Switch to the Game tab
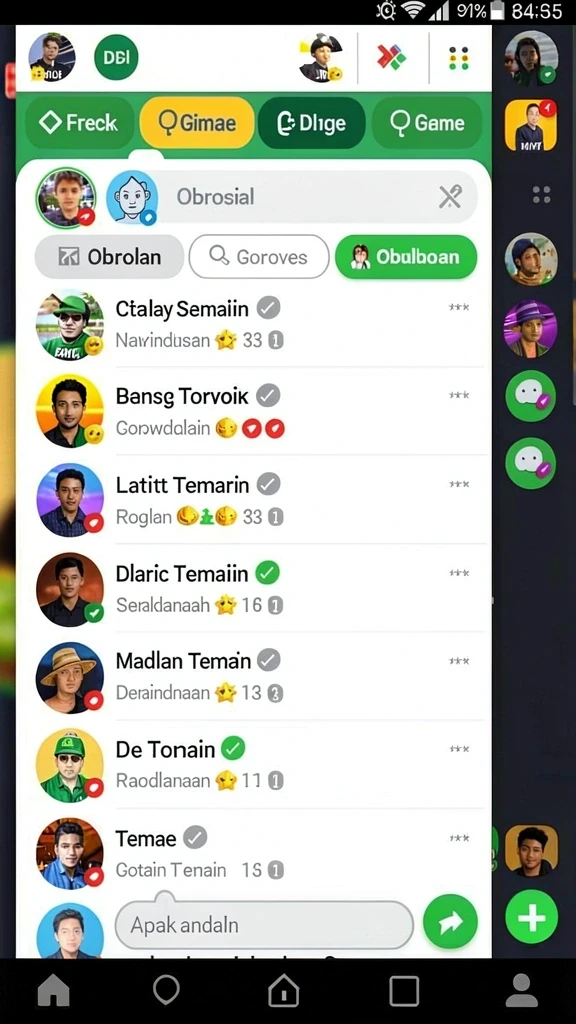 [427, 122]
